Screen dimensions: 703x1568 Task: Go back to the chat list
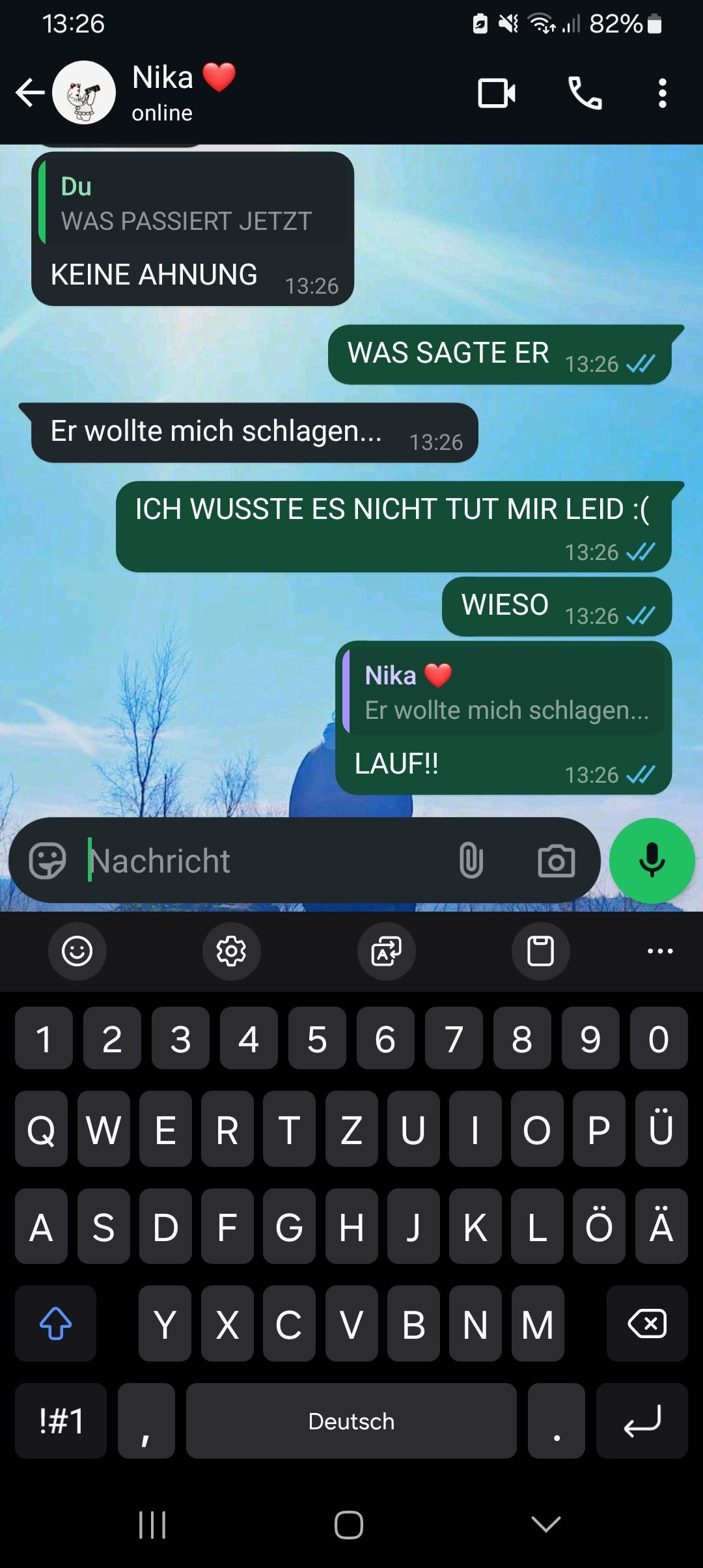tap(30, 92)
